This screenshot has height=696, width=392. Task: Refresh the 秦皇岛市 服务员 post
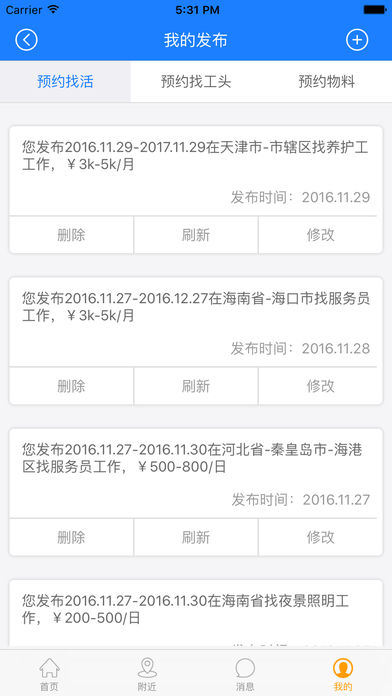[196, 537]
